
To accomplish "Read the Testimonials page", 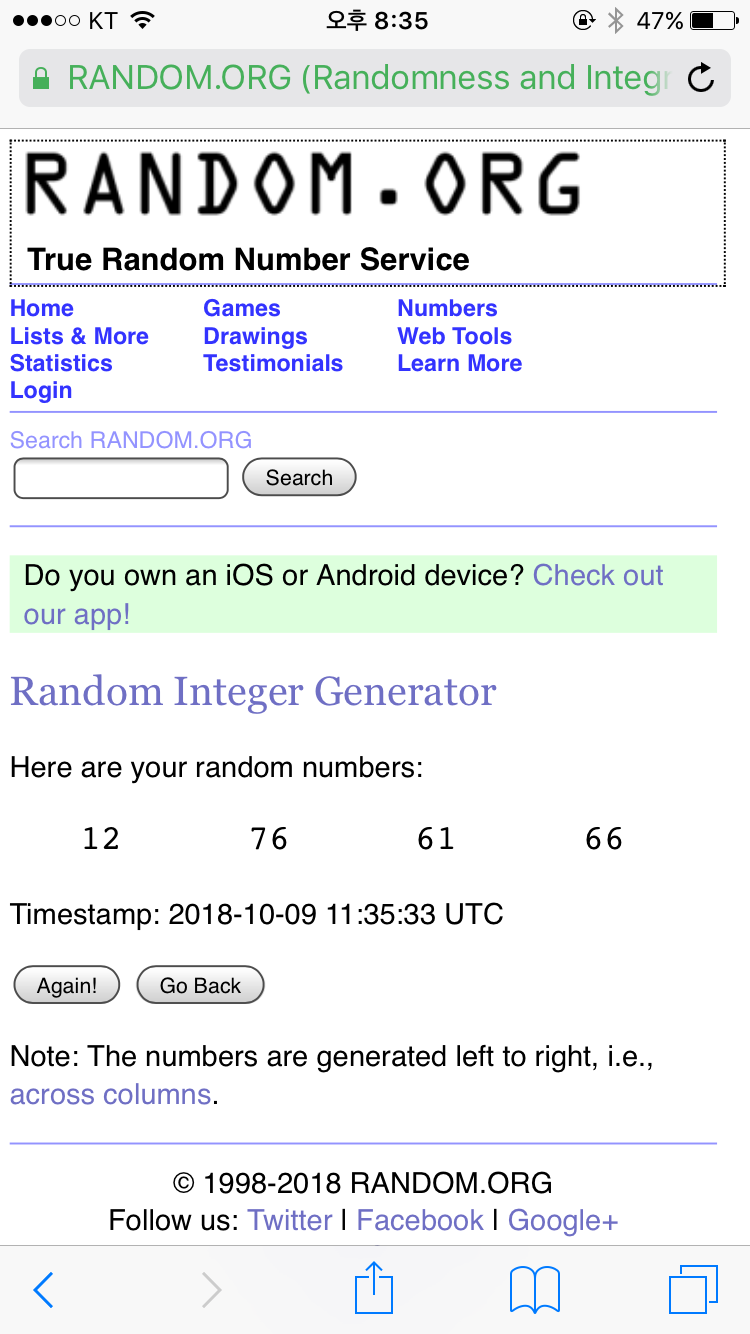I will tap(273, 363).
